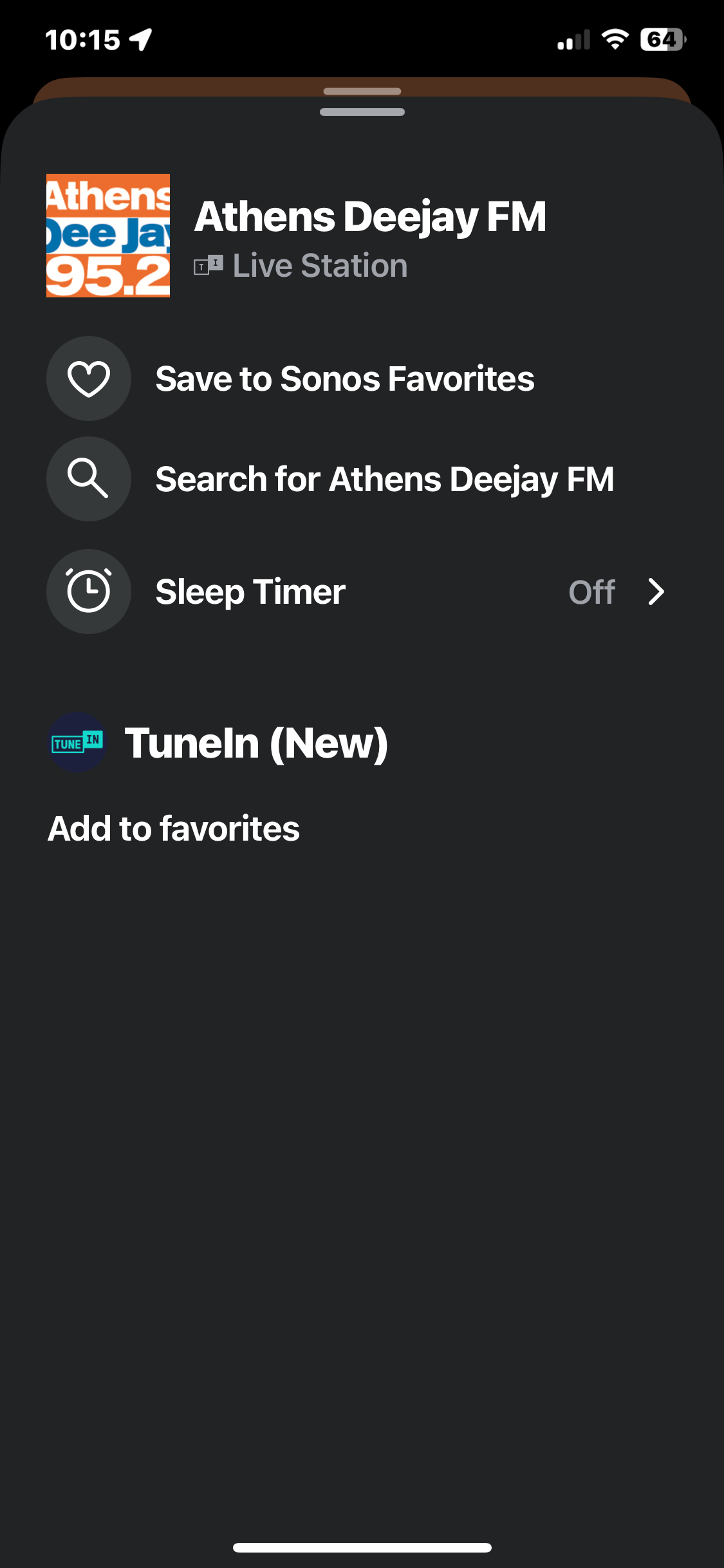Tap the sheet drag handle
The image size is (724, 1568).
pos(362,112)
